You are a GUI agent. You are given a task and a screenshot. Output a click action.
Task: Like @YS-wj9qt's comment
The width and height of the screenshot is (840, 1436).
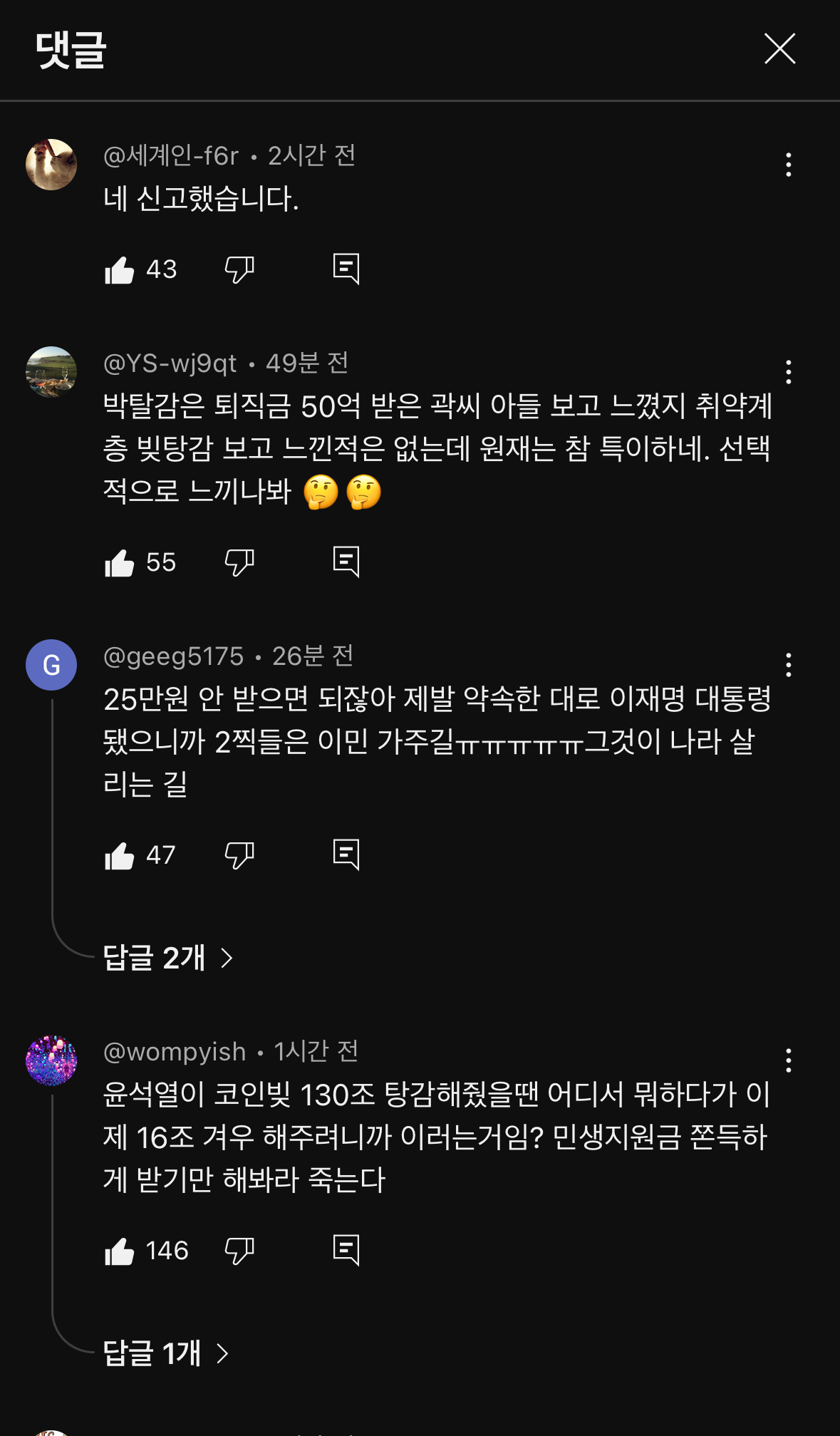121,562
